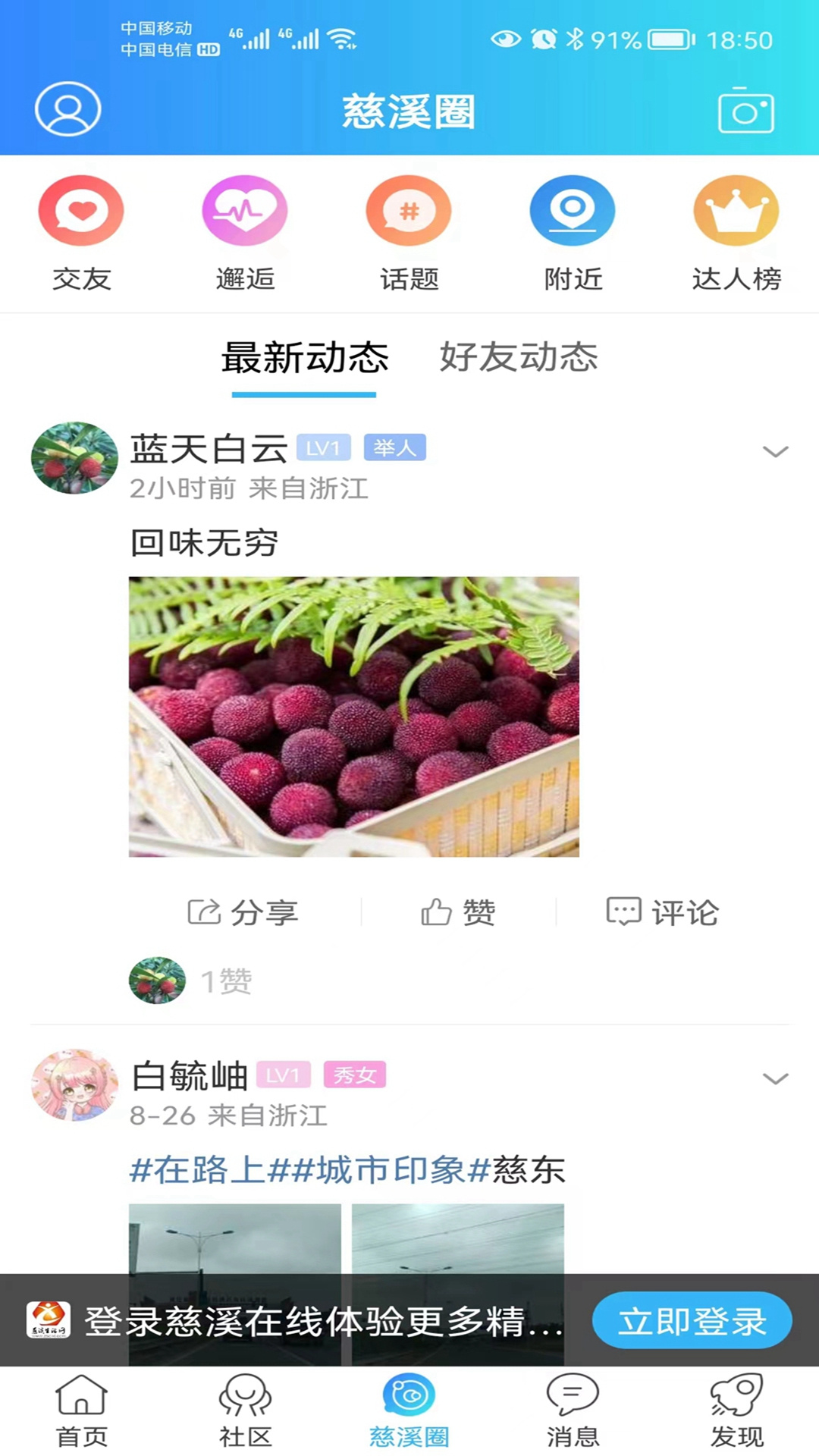Open the 邂逅 encounter feature
The image size is (819, 1456).
pyautogui.click(x=245, y=231)
